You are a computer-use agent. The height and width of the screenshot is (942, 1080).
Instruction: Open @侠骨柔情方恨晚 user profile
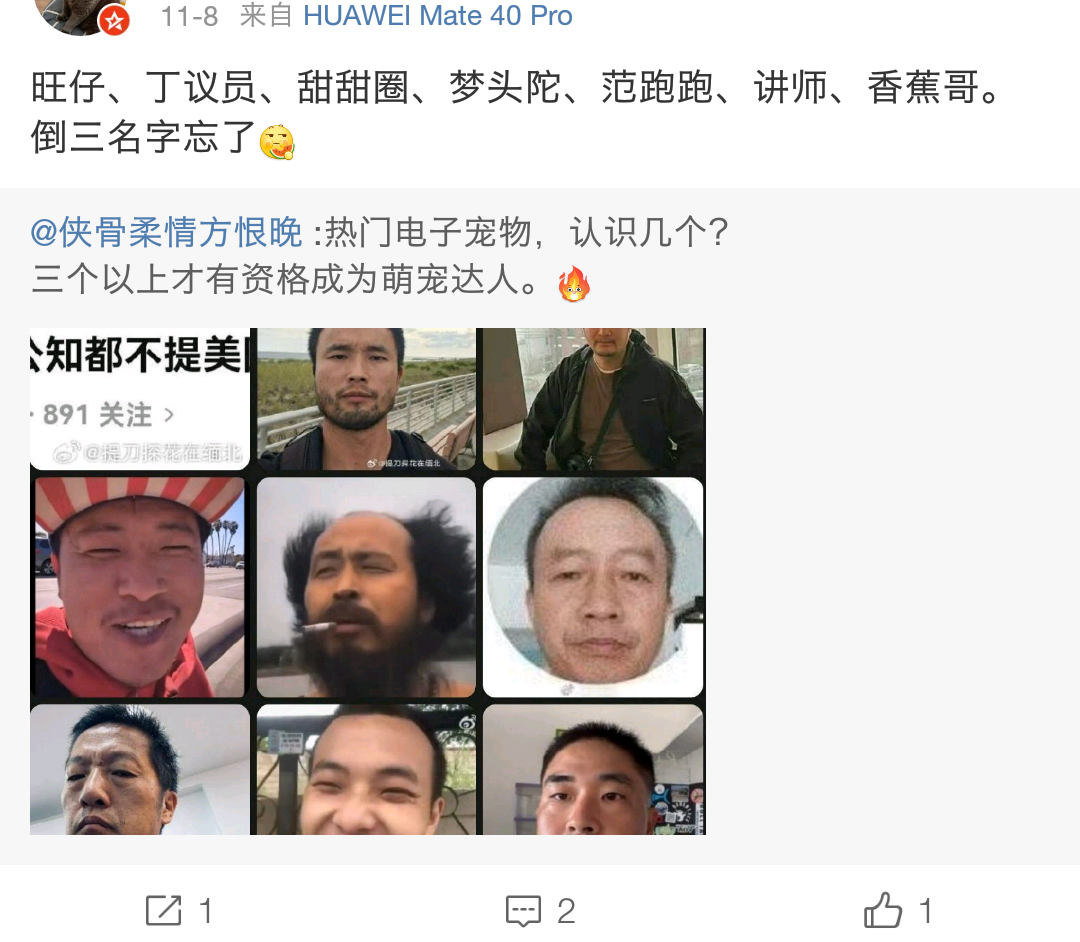(166, 232)
